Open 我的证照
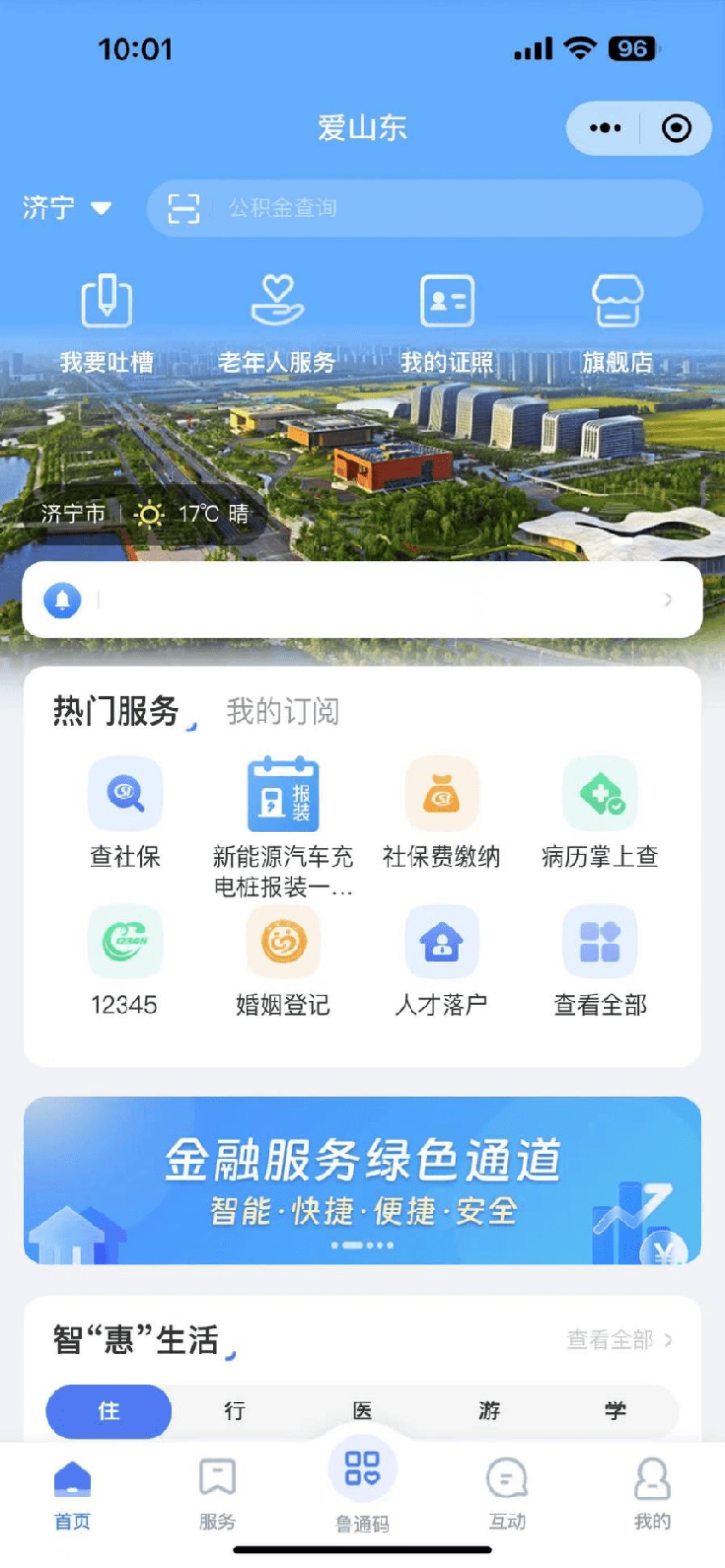The height and width of the screenshot is (1568, 725). tap(447, 321)
